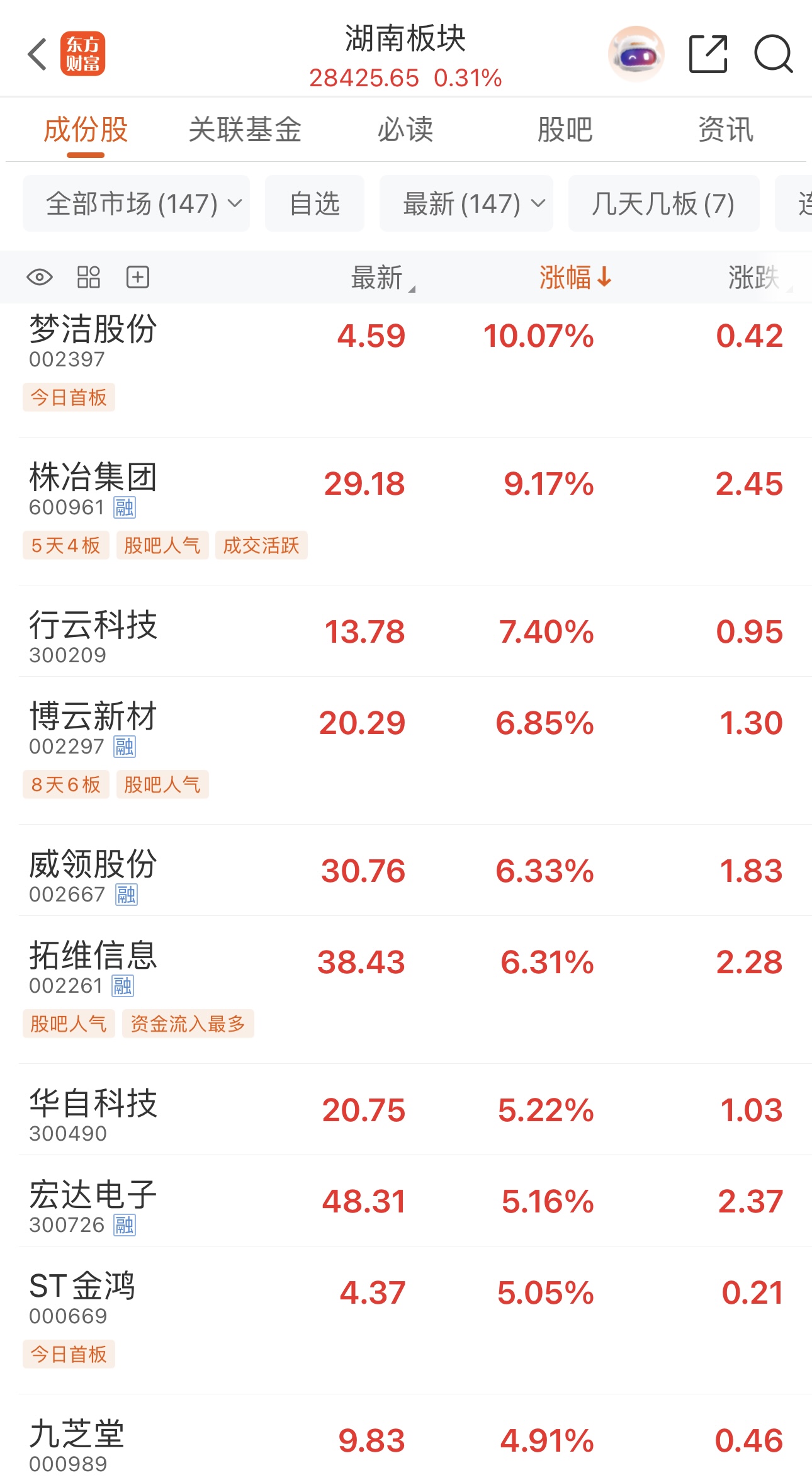
Task: Select the 几天几板 (7) filter chip
Action: [x=663, y=203]
